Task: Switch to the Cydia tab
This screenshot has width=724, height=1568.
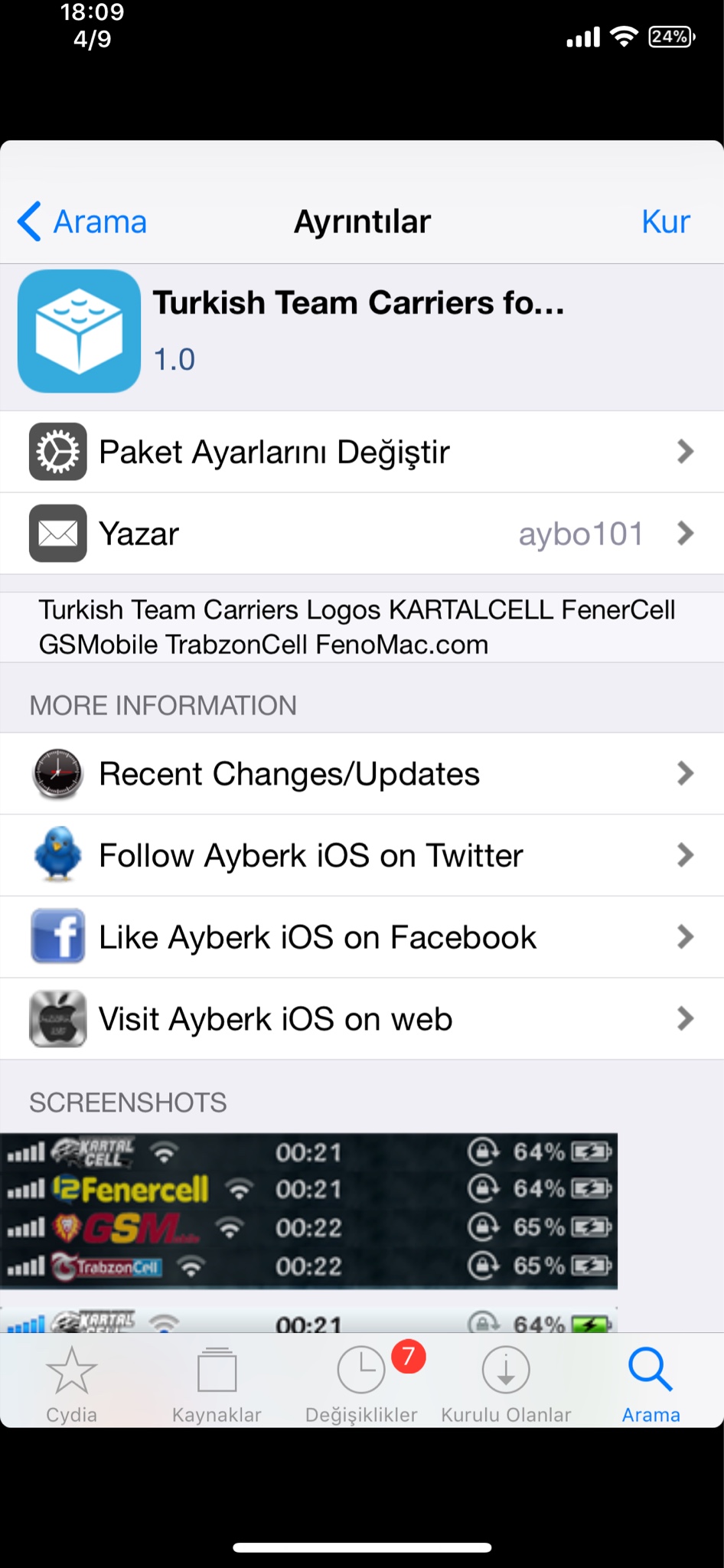Action: pyautogui.click(x=72, y=1384)
